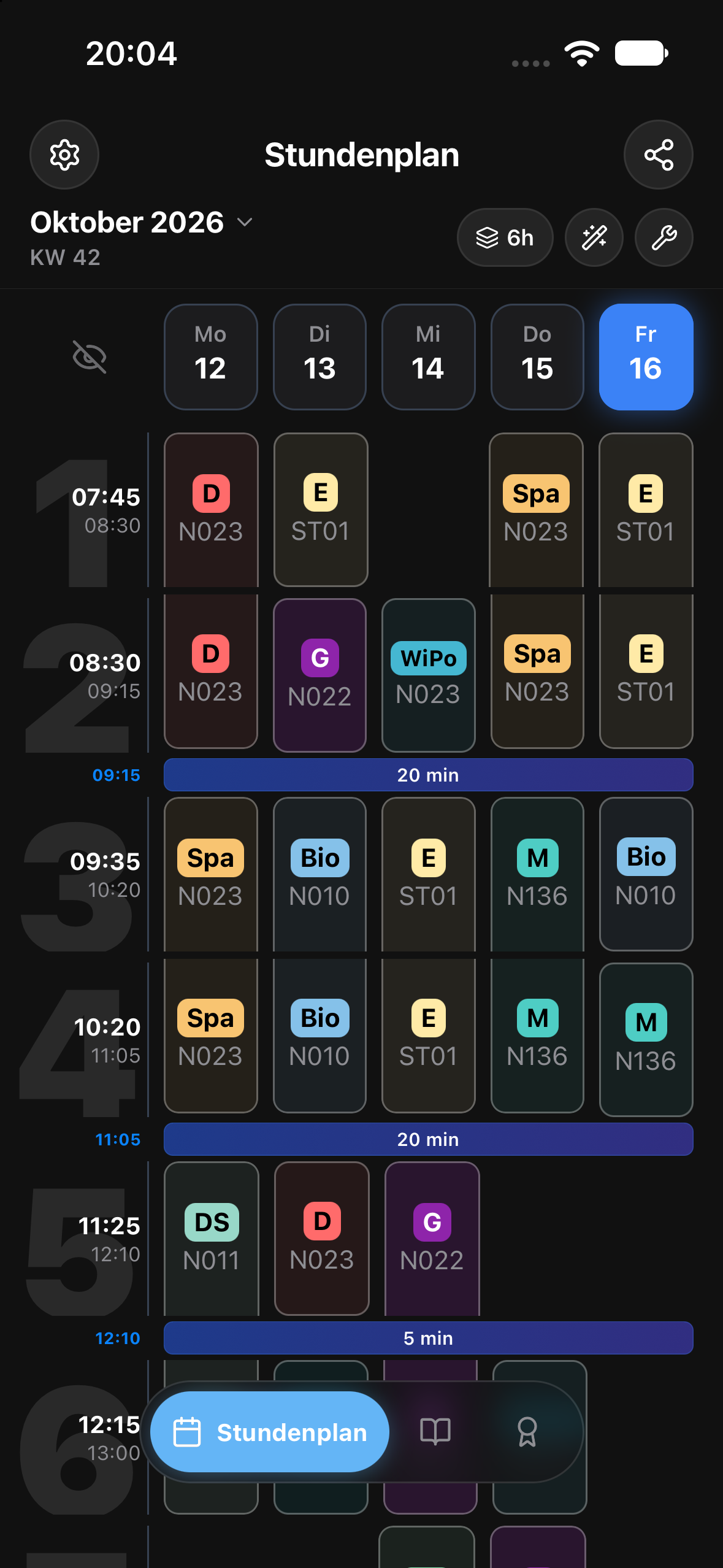Toggle the crossed-out eye visibility icon
Viewport: 723px width, 1568px height.
click(x=90, y=357)
